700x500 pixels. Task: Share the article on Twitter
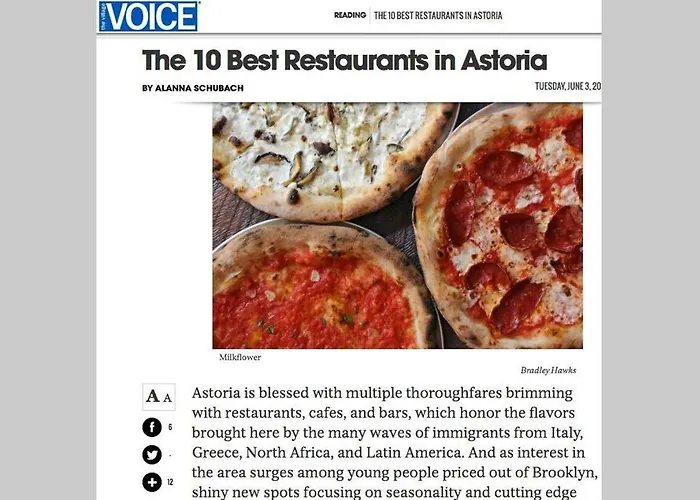point(152,455)
